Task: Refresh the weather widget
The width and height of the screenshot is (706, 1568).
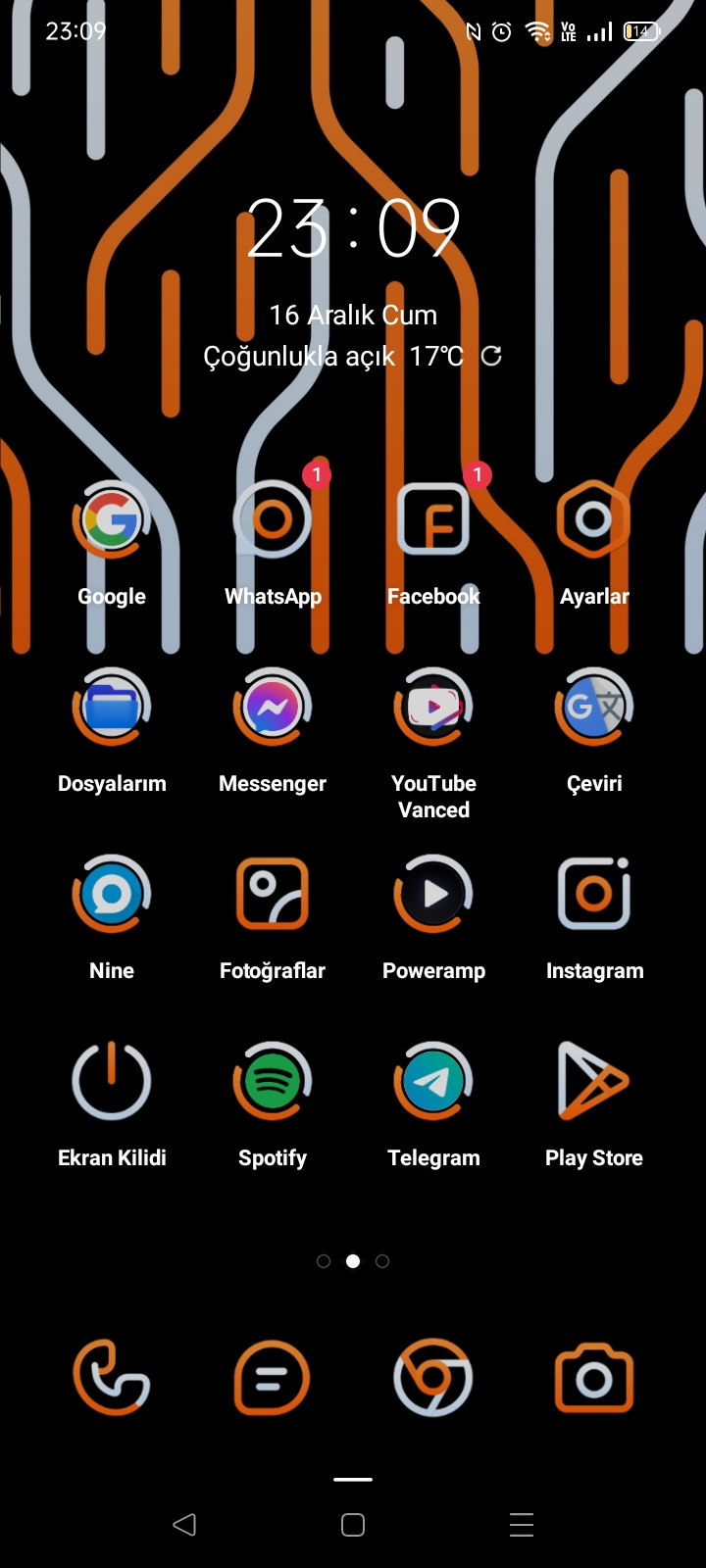Action: 491,356
